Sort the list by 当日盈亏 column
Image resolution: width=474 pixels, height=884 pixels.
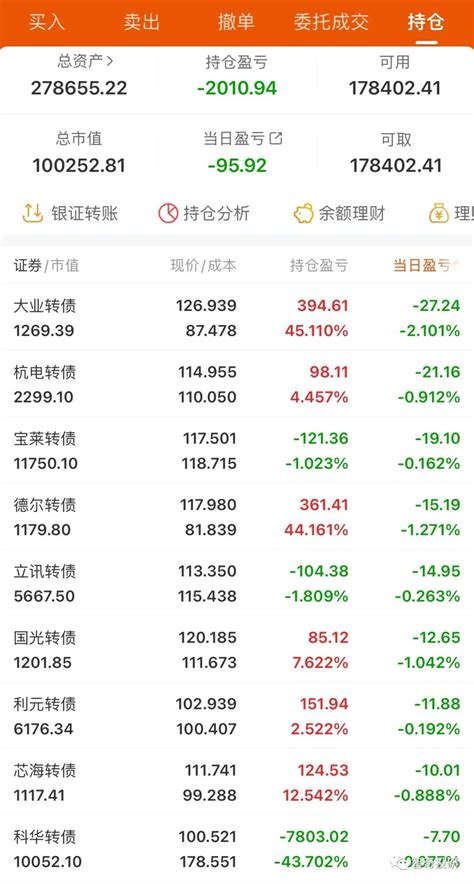427,266
